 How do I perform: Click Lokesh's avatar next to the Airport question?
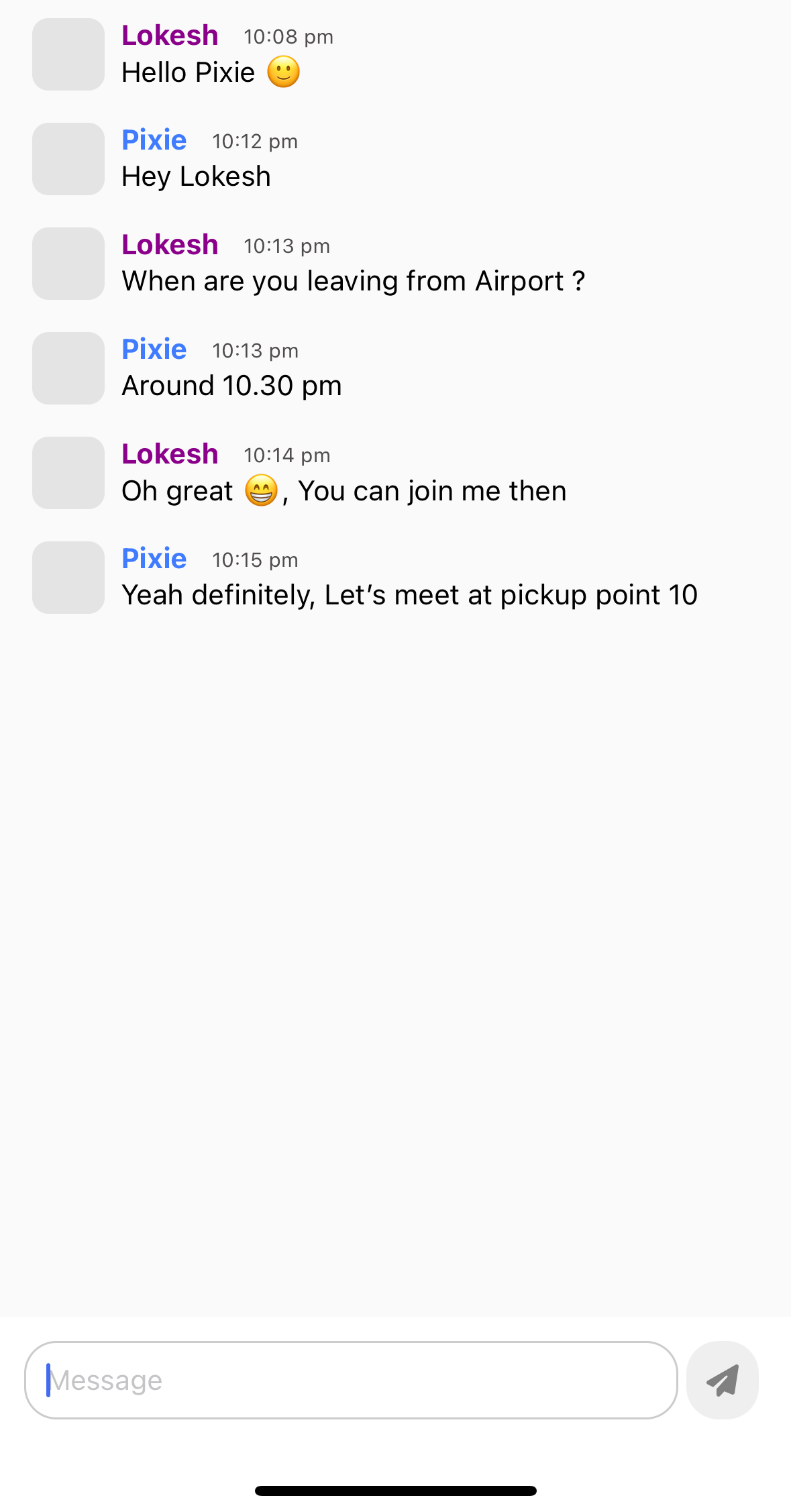click(x=67, y=263)
